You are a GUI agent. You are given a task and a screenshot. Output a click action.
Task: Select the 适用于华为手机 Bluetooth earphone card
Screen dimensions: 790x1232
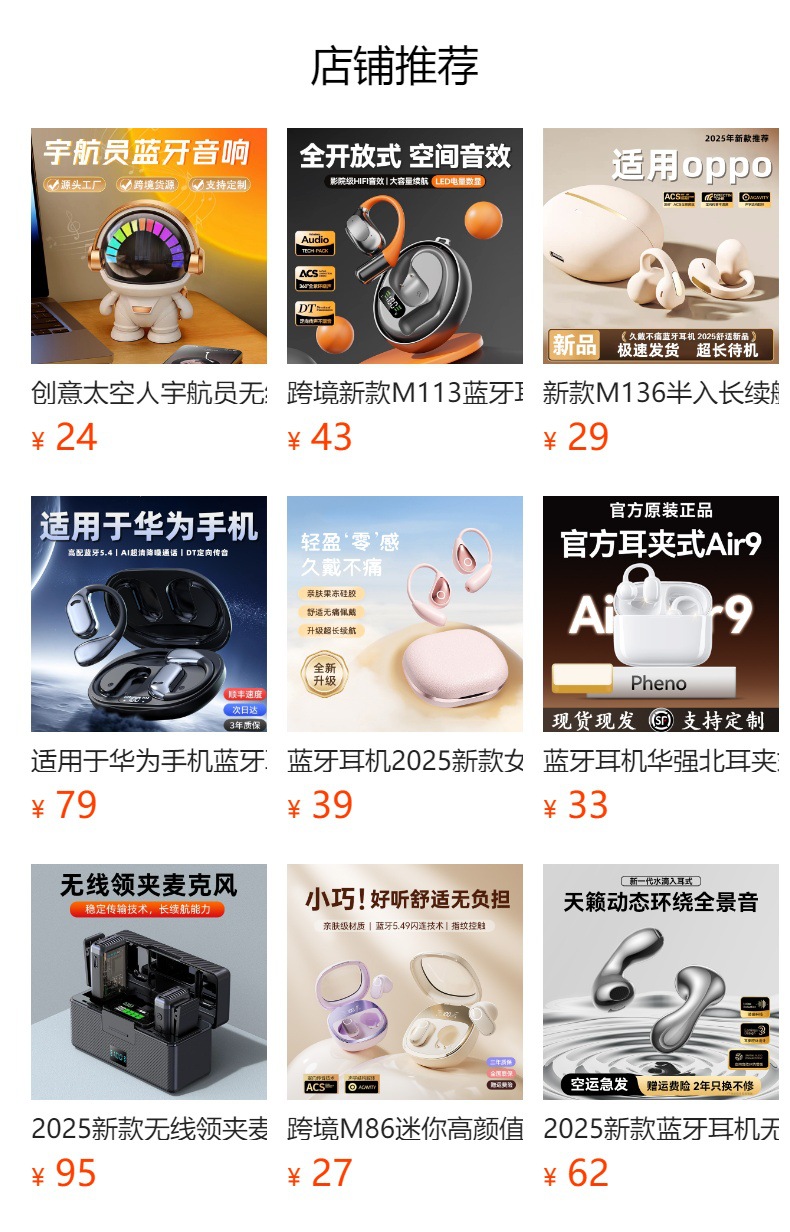click(x=149, y=614)
